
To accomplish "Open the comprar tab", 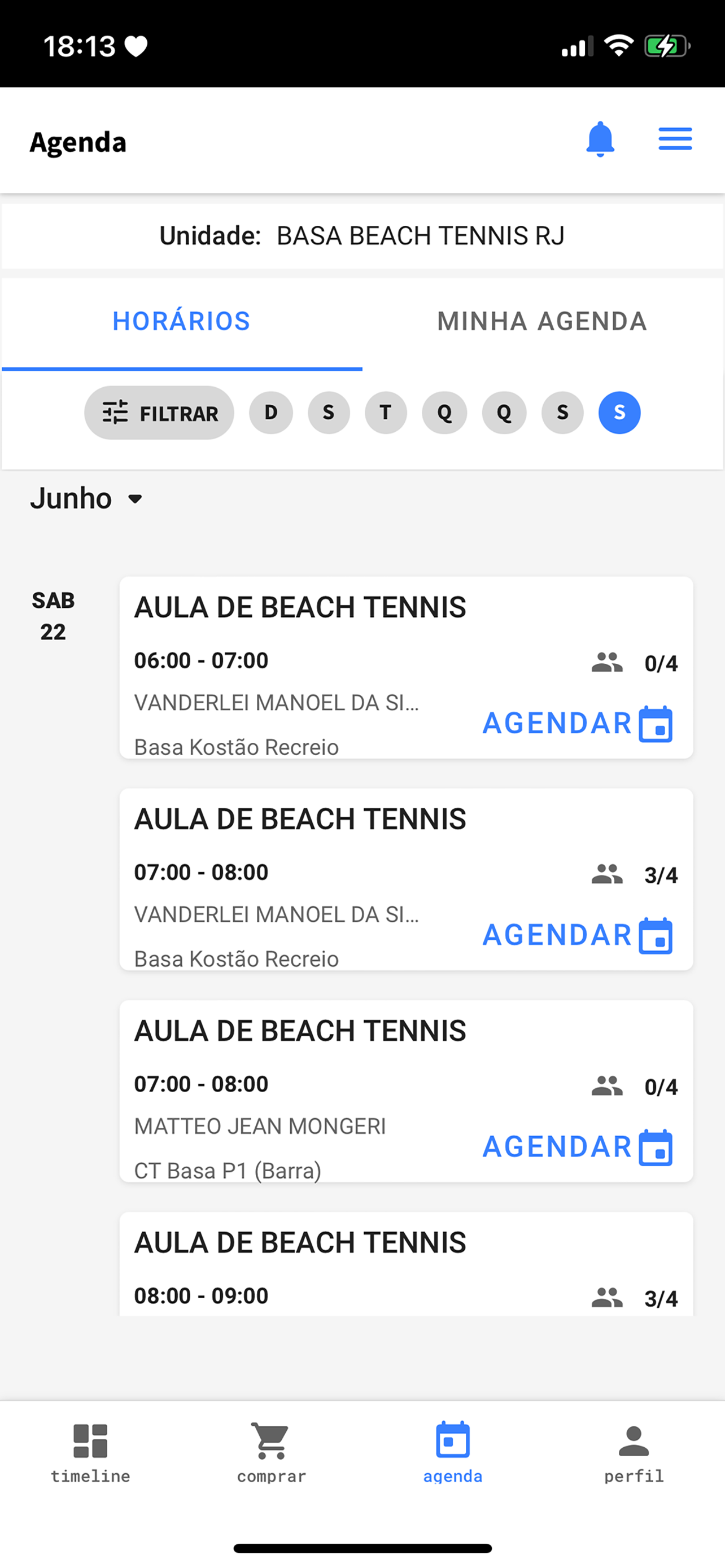I will click(272, 1453).
